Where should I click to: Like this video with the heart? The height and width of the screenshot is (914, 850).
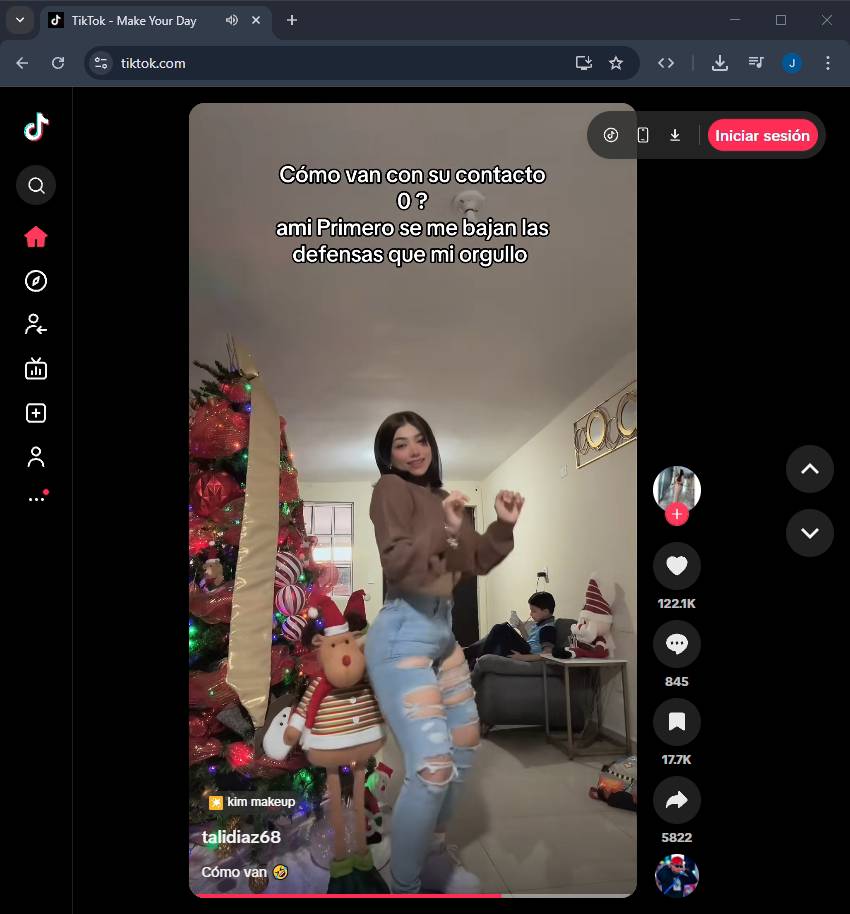point(677,566)
